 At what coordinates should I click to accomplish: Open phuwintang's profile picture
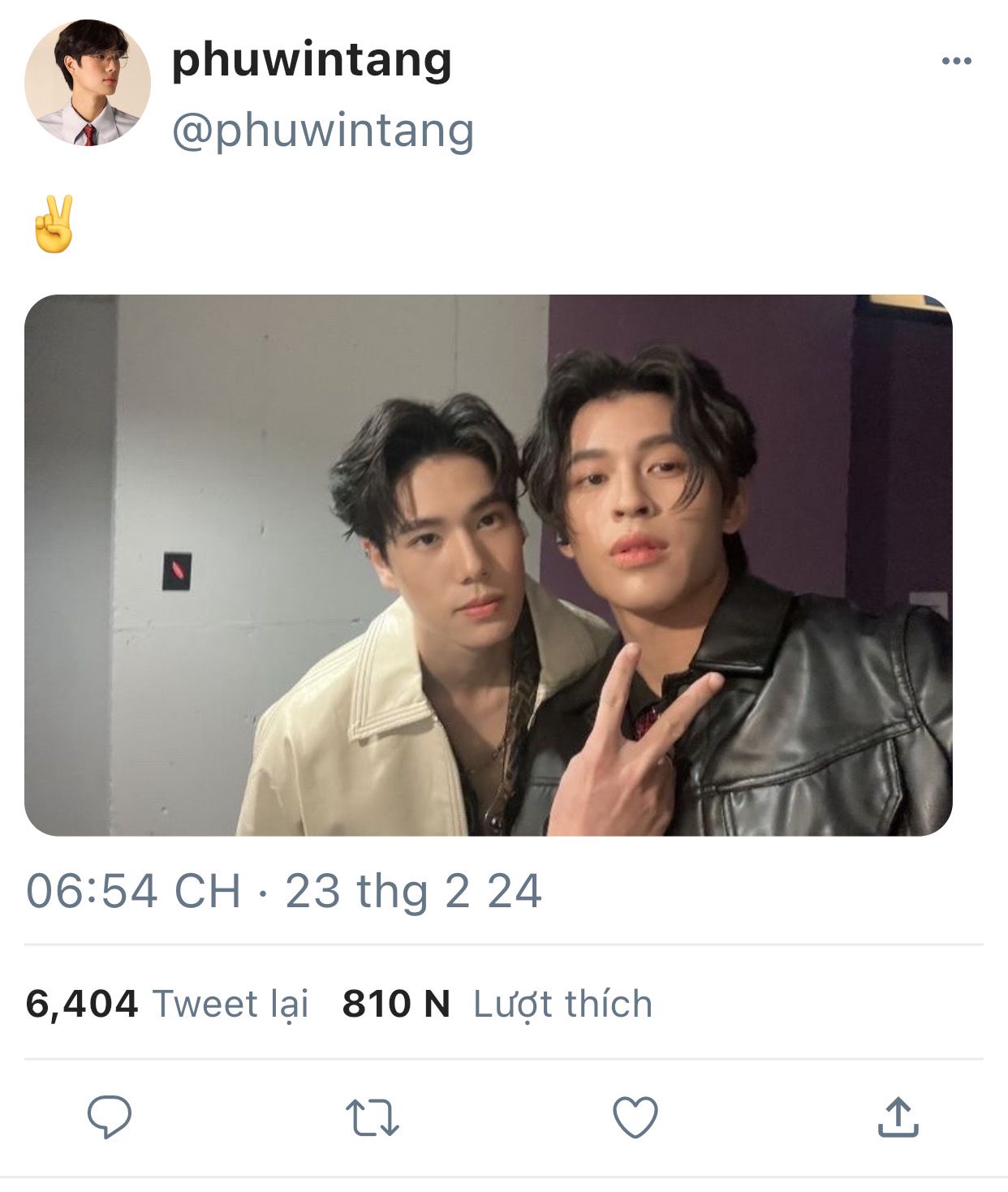[88, 83]
